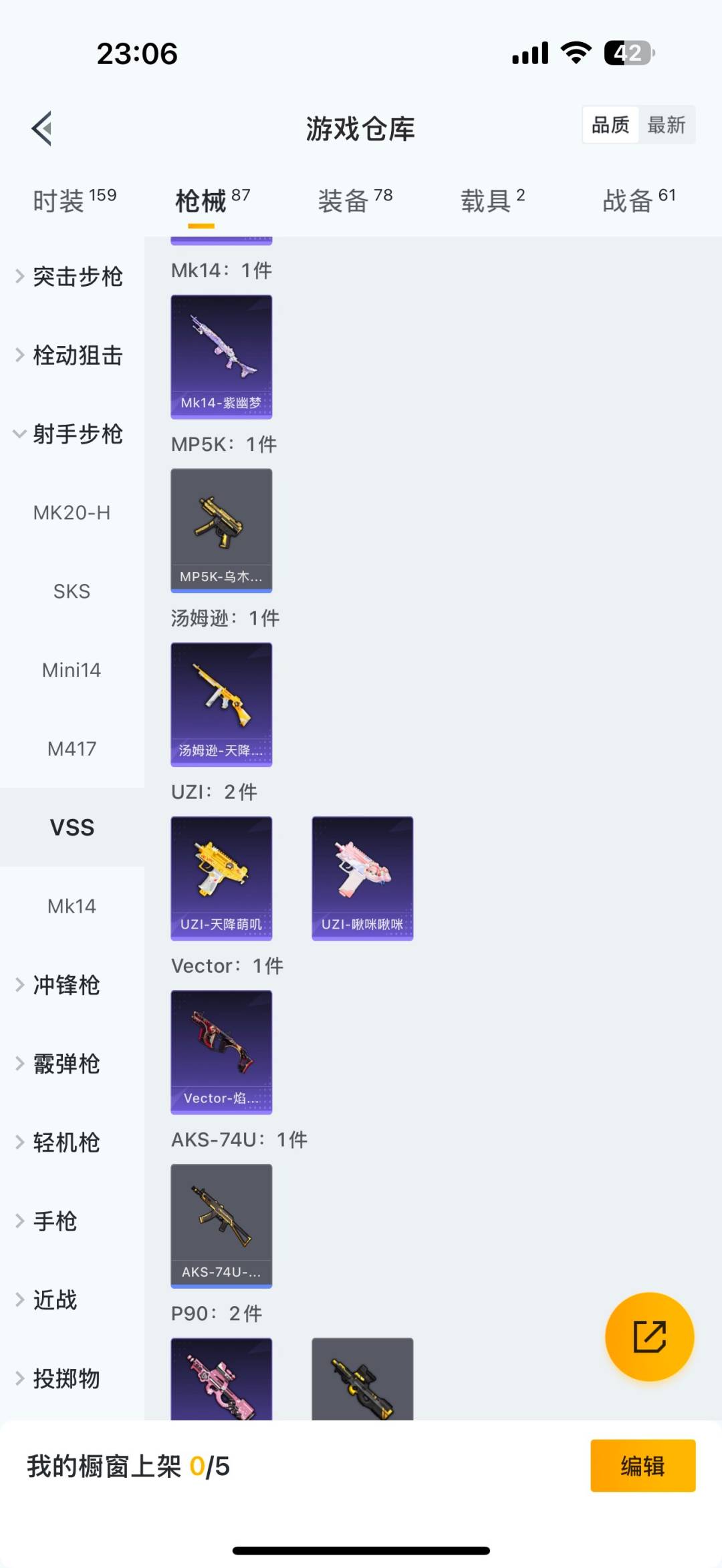The height and width of the screenshot is (1568, 722).
Task: Collapse the 射手步枪 category
Action: coord(76,435)
